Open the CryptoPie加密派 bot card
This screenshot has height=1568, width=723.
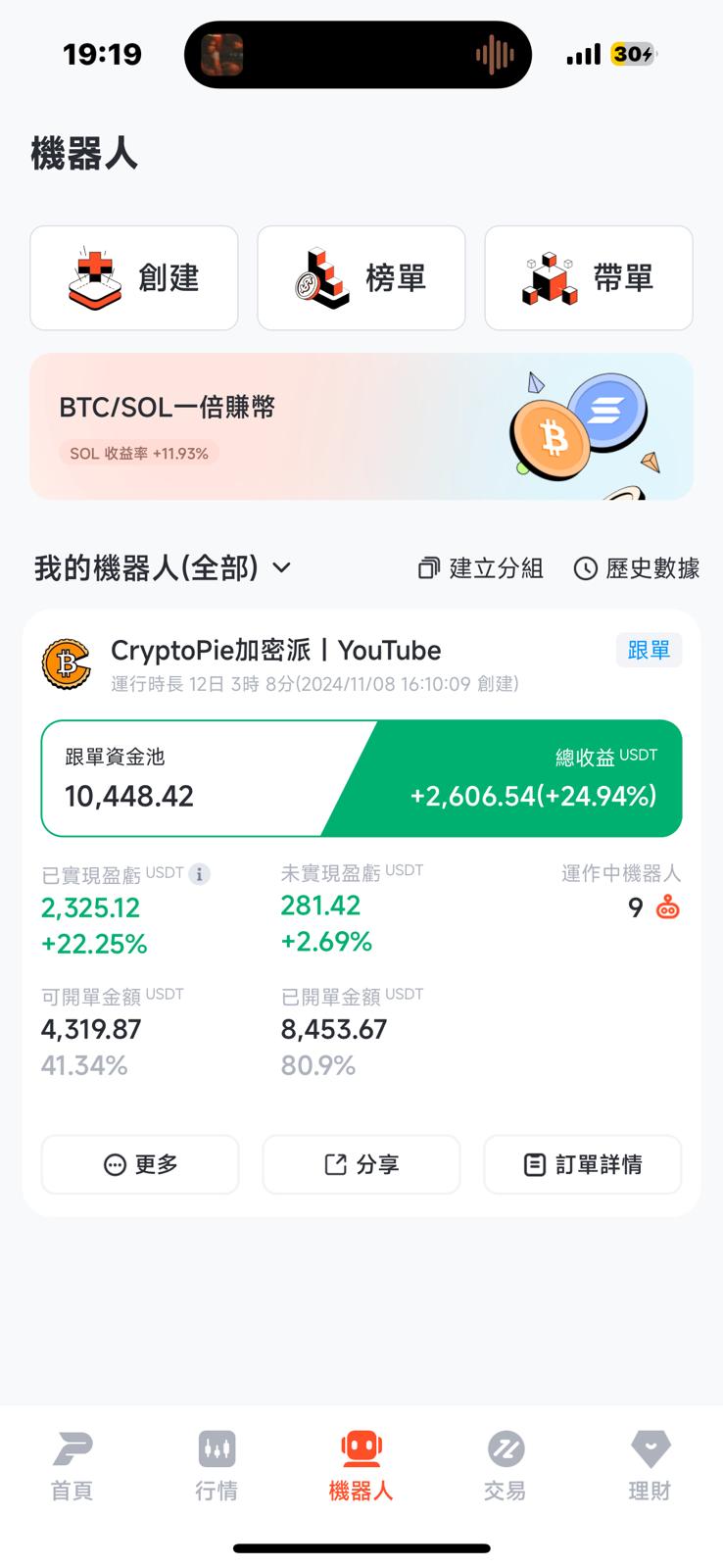(x=275, y=651)
